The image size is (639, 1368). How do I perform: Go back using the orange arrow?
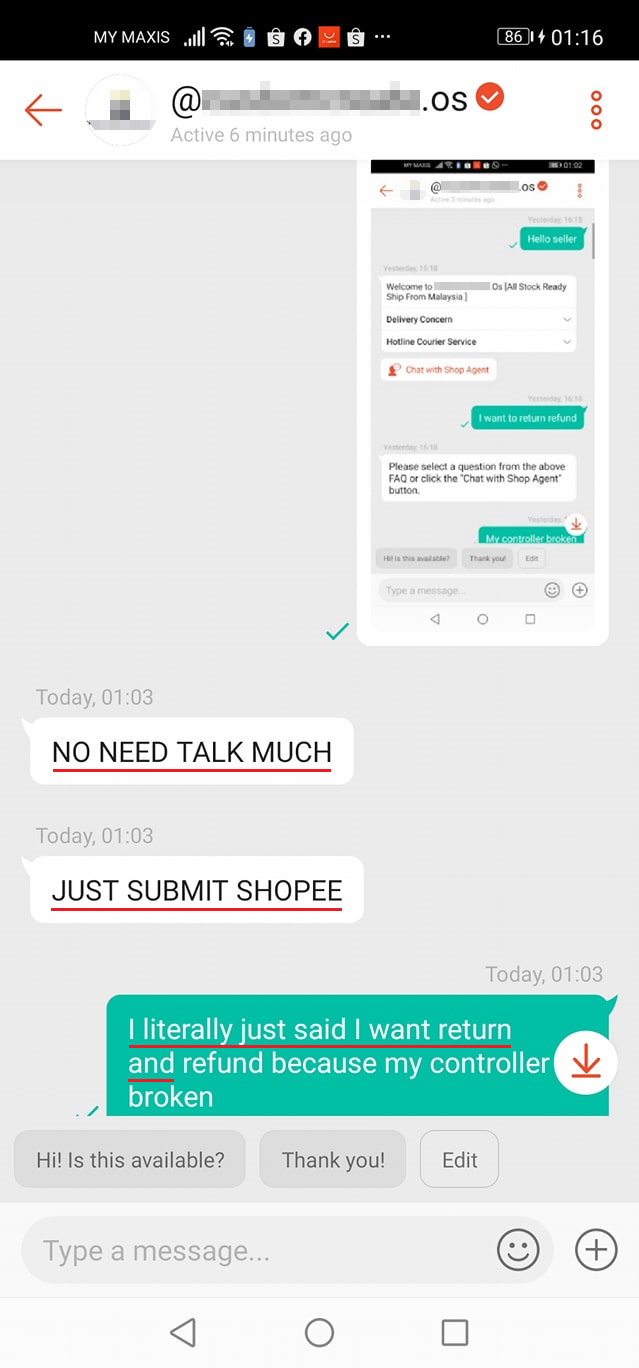click(43, 109)
